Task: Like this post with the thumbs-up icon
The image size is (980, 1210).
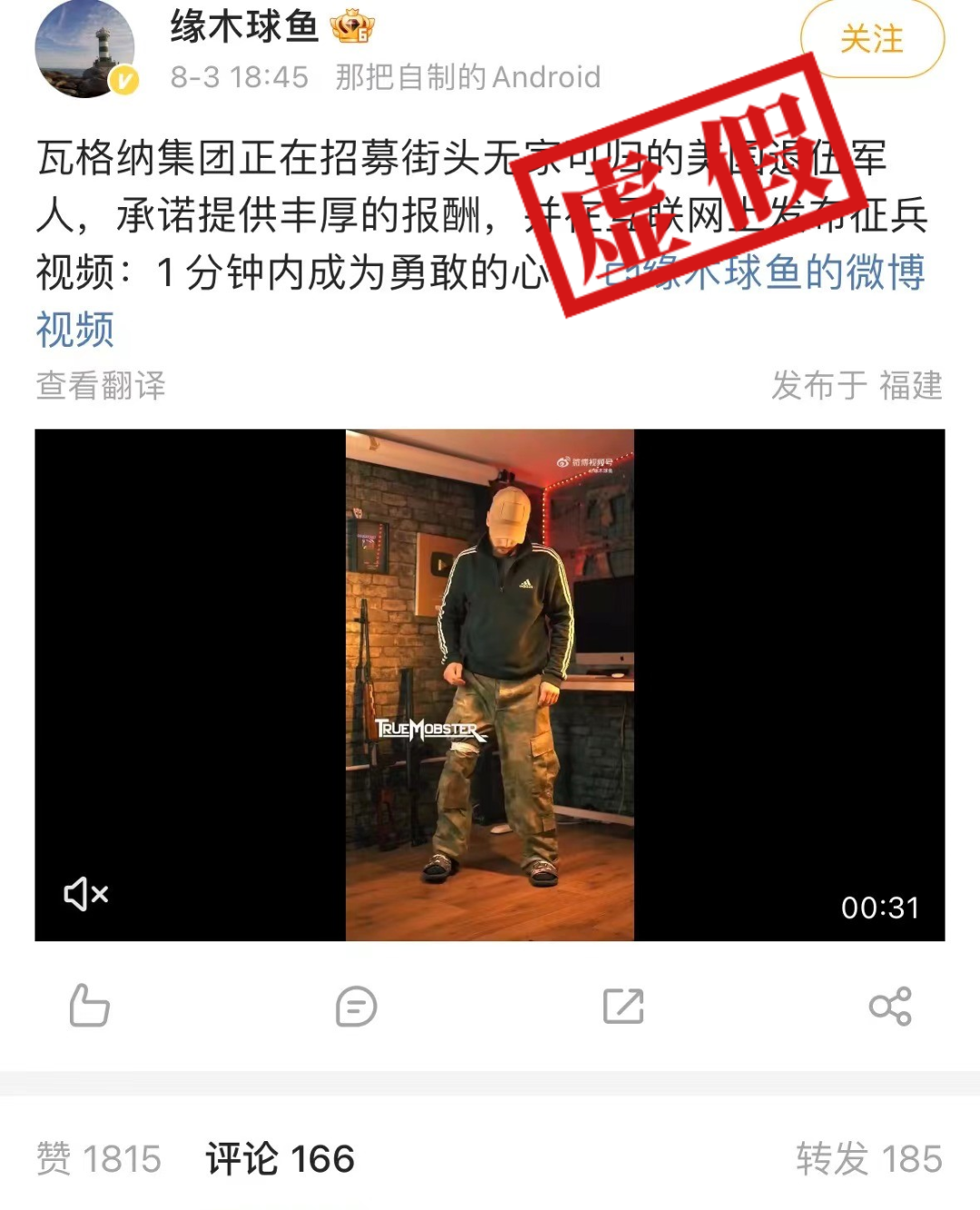Action: pyautogui.click(x=89, y=1006)
